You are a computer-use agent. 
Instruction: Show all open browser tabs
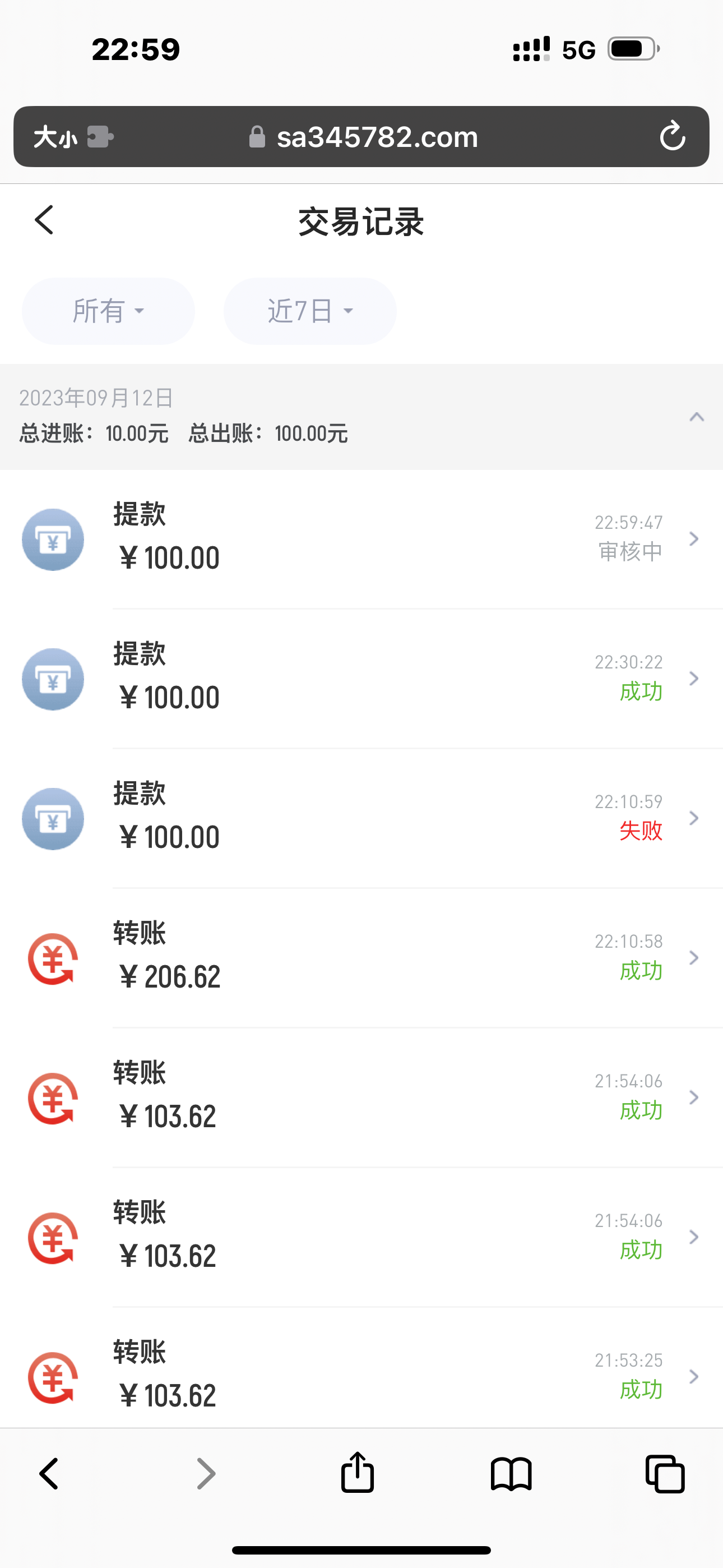click(665, 1474)
